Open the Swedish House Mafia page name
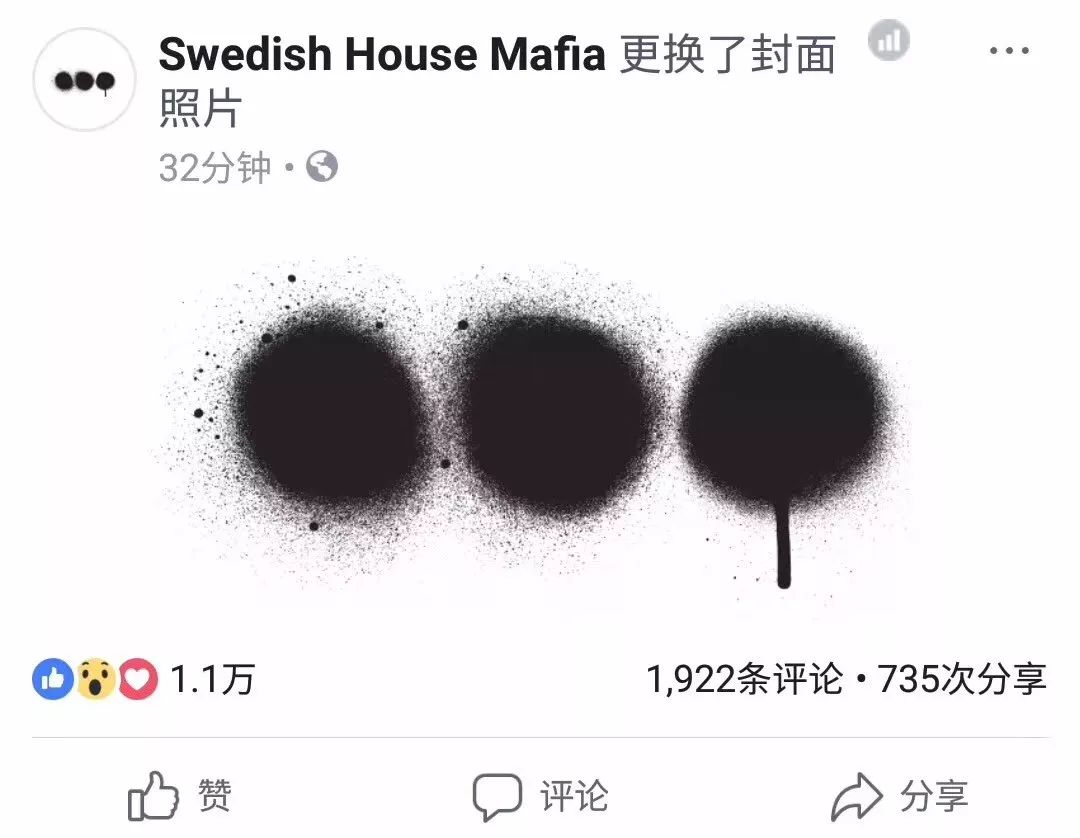Viewport: 1080px width, 838px height. (382, 56)
